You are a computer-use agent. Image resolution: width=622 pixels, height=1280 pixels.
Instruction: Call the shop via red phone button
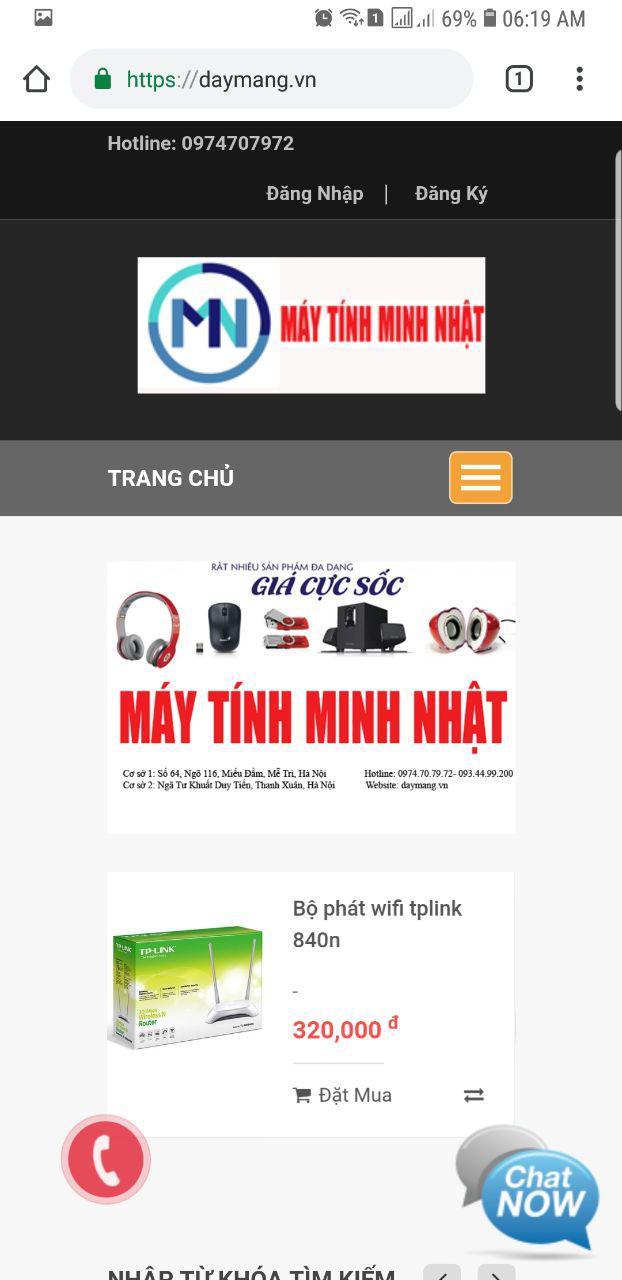pyautogui.click(x=106, y=1159)
